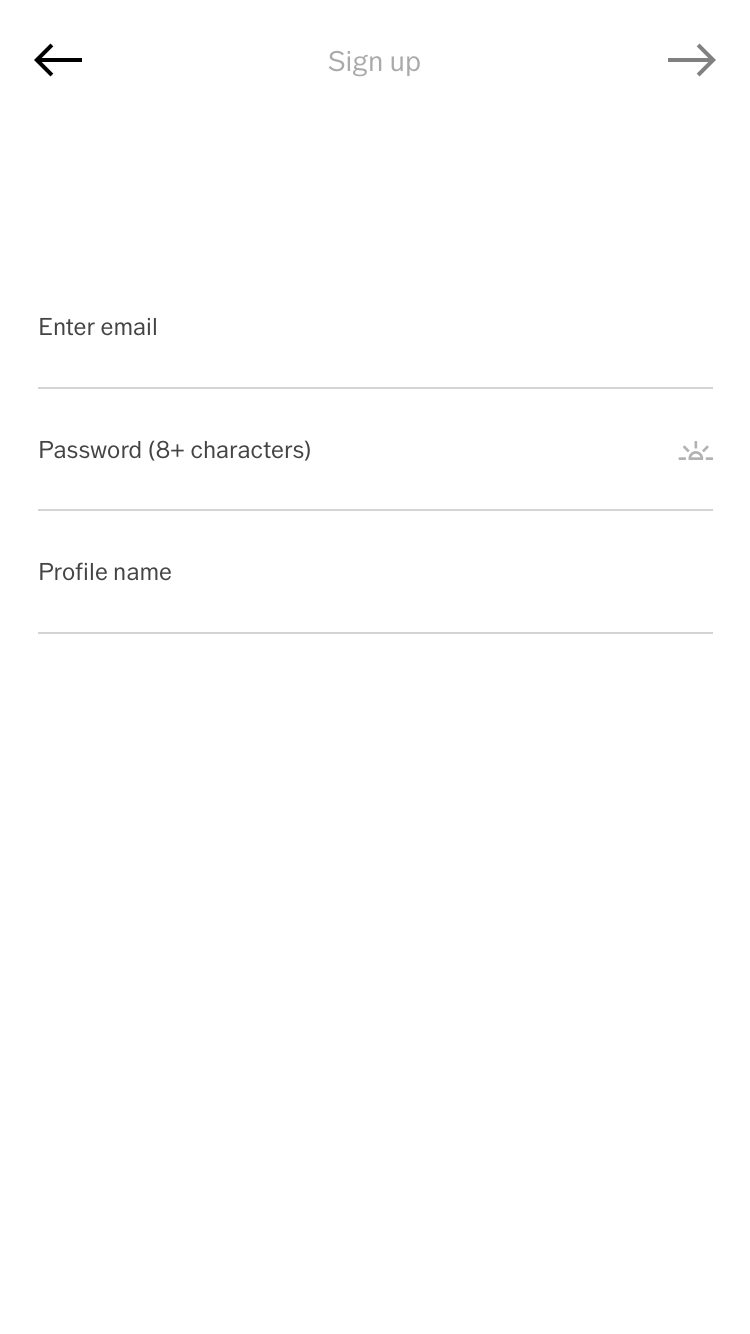750x1334 pixels.
Task: Go back using the left arrow
Action: tap(58, 61)
